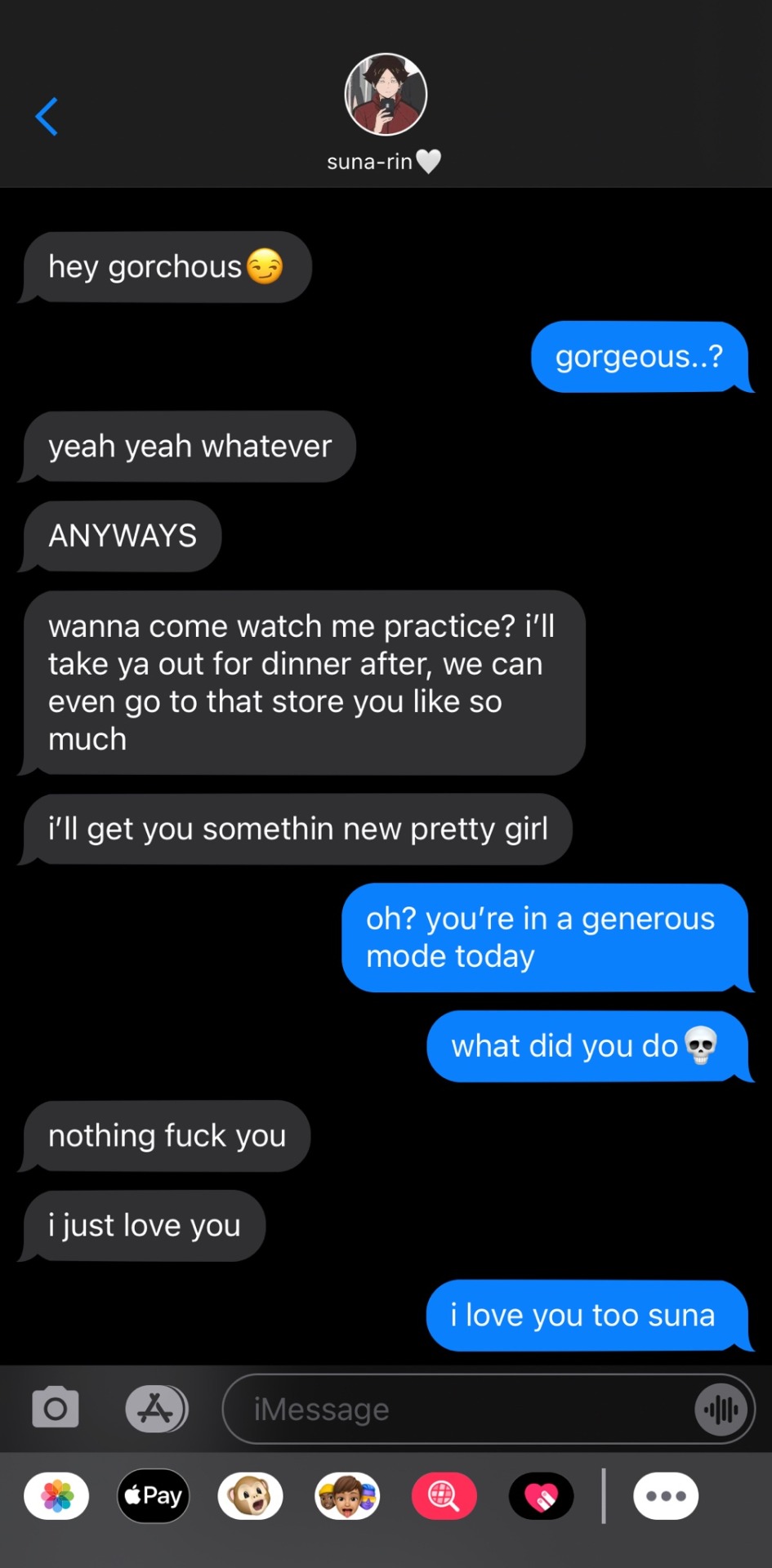Toggle the App Store apps drawer
This screenshot has height=1568, width=772.
pos(156,1408)
